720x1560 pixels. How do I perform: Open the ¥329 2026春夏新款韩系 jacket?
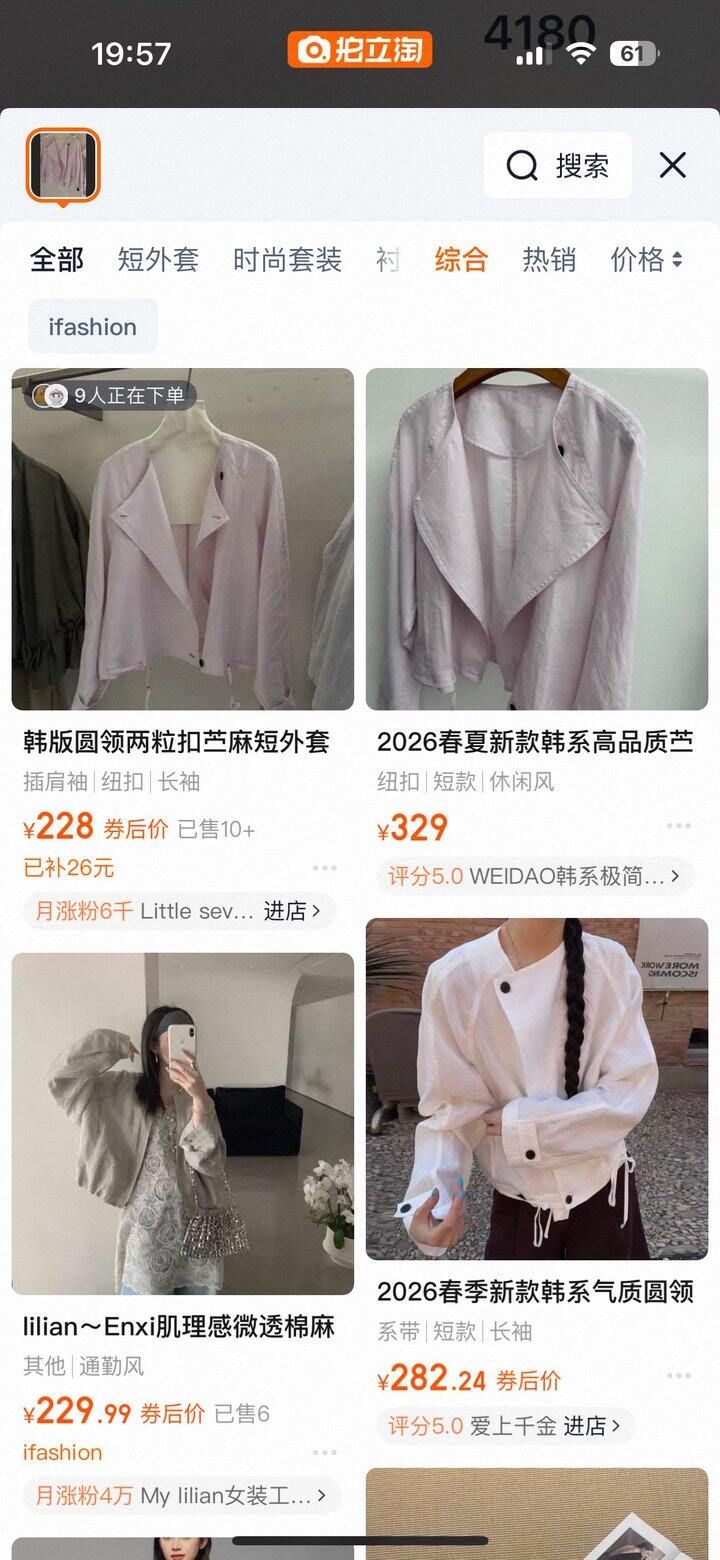tap(537, 540)
